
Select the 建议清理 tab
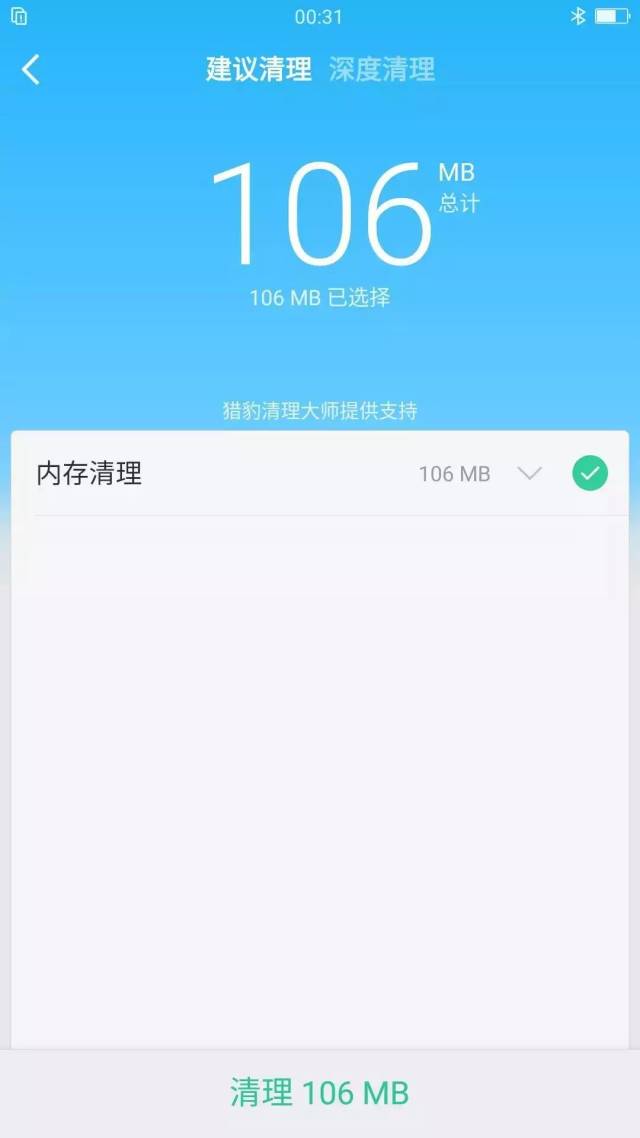click(258, 70)
